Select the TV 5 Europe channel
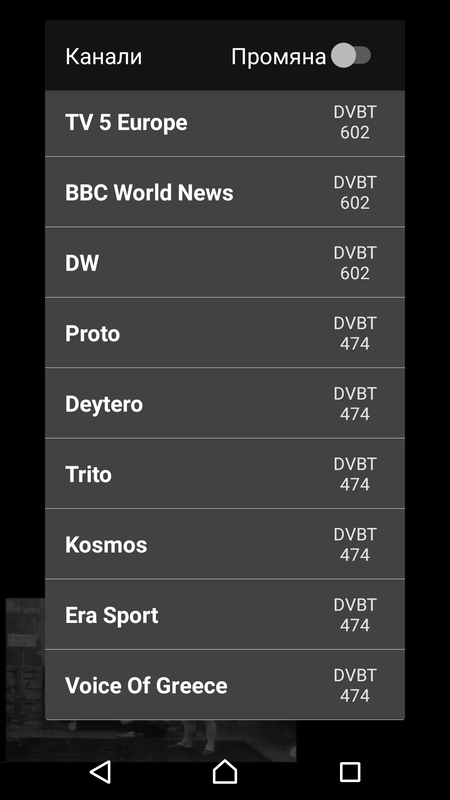Screen dimensions: 450x800 coord(225,123)
